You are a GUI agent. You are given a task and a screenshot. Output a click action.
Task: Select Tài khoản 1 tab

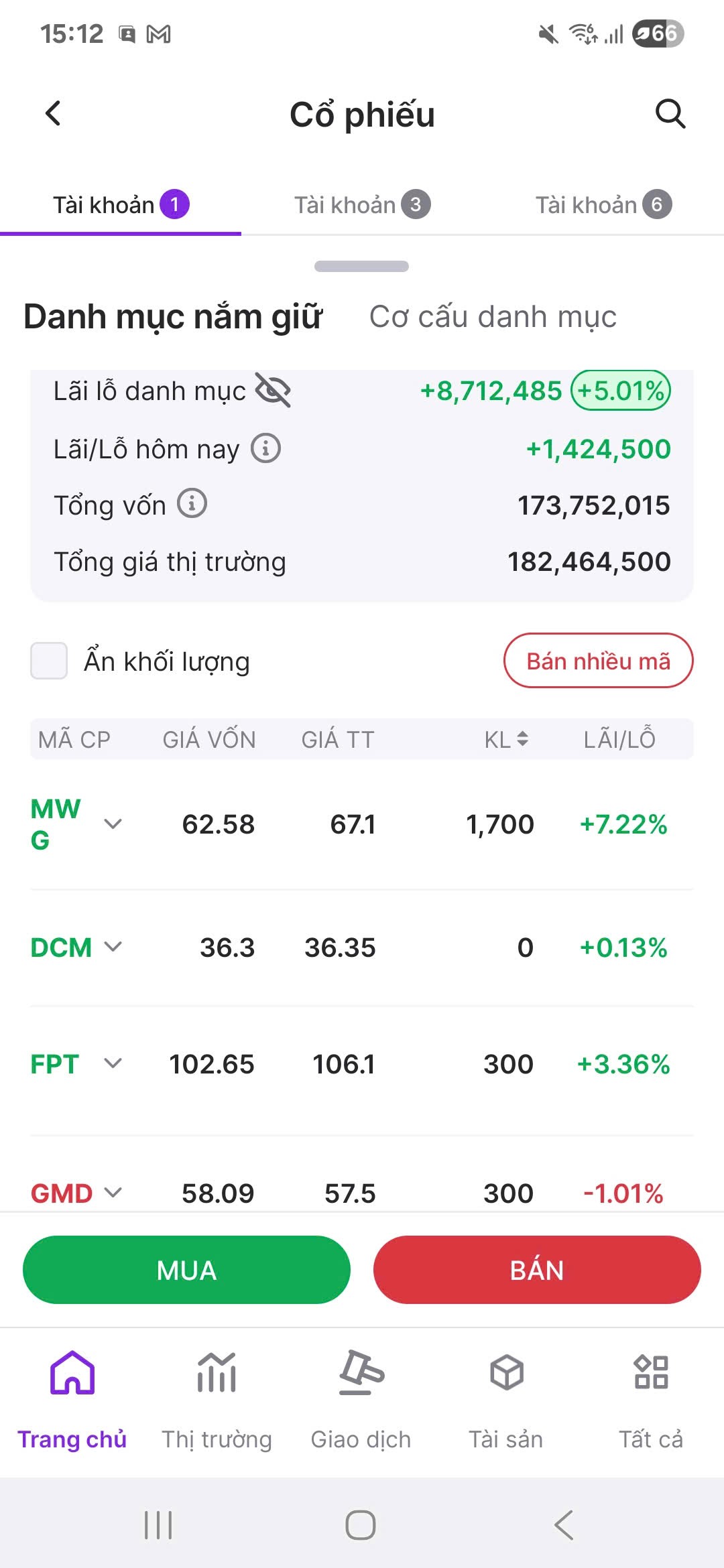[121, 204]
